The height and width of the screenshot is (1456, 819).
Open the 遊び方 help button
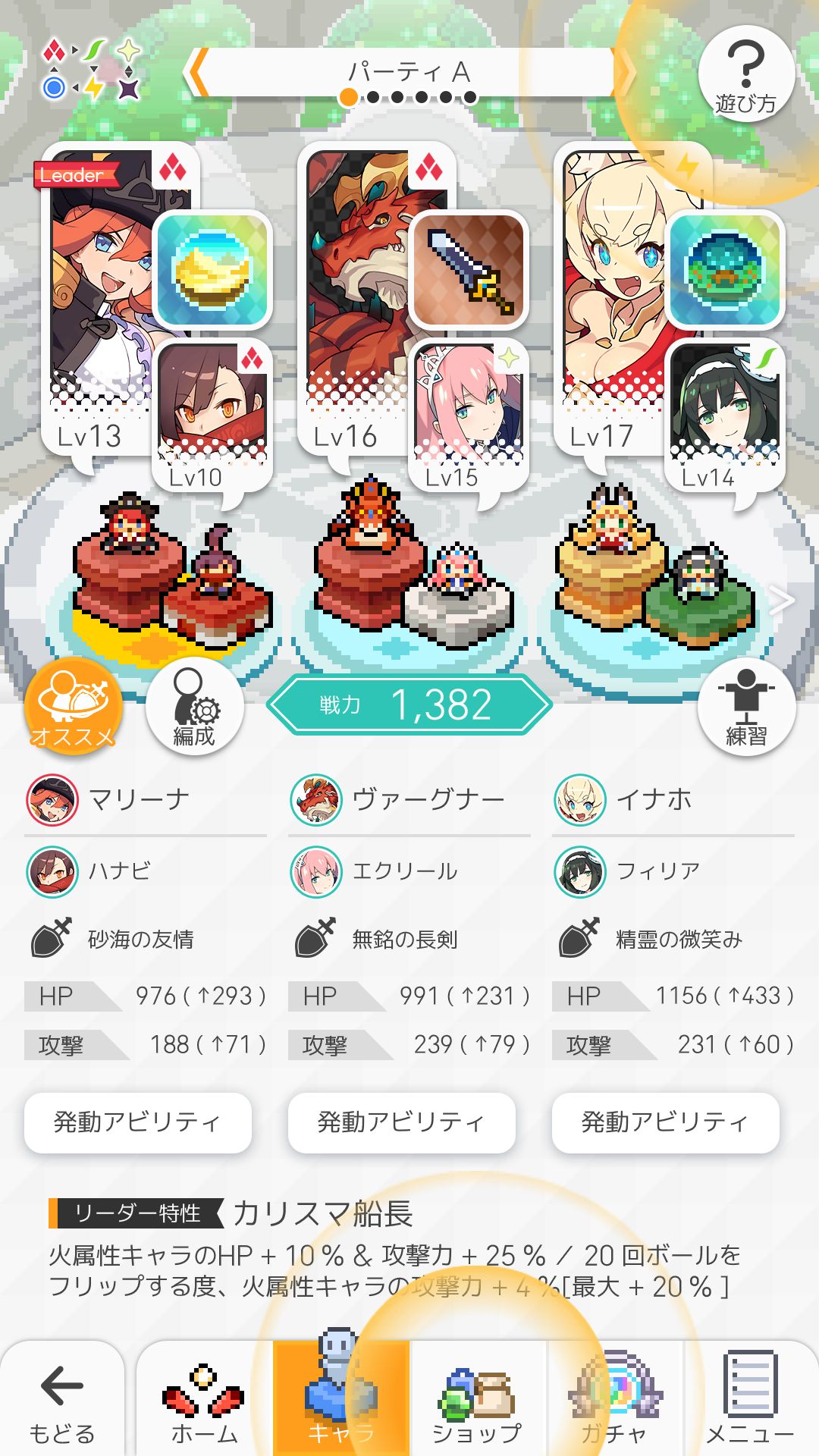[x=746, y=76]
